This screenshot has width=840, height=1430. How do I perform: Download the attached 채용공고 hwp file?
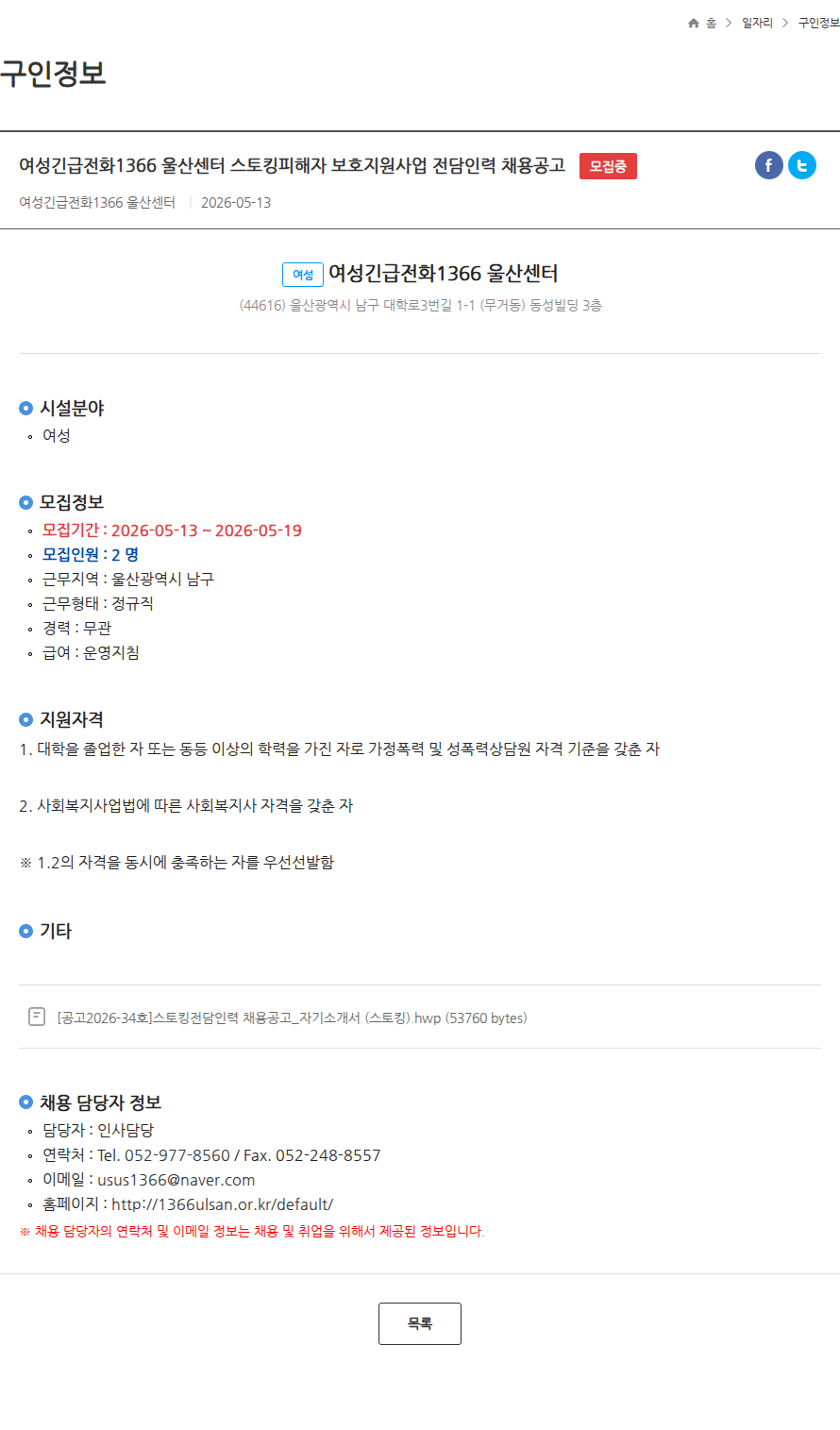(292, 1018)
